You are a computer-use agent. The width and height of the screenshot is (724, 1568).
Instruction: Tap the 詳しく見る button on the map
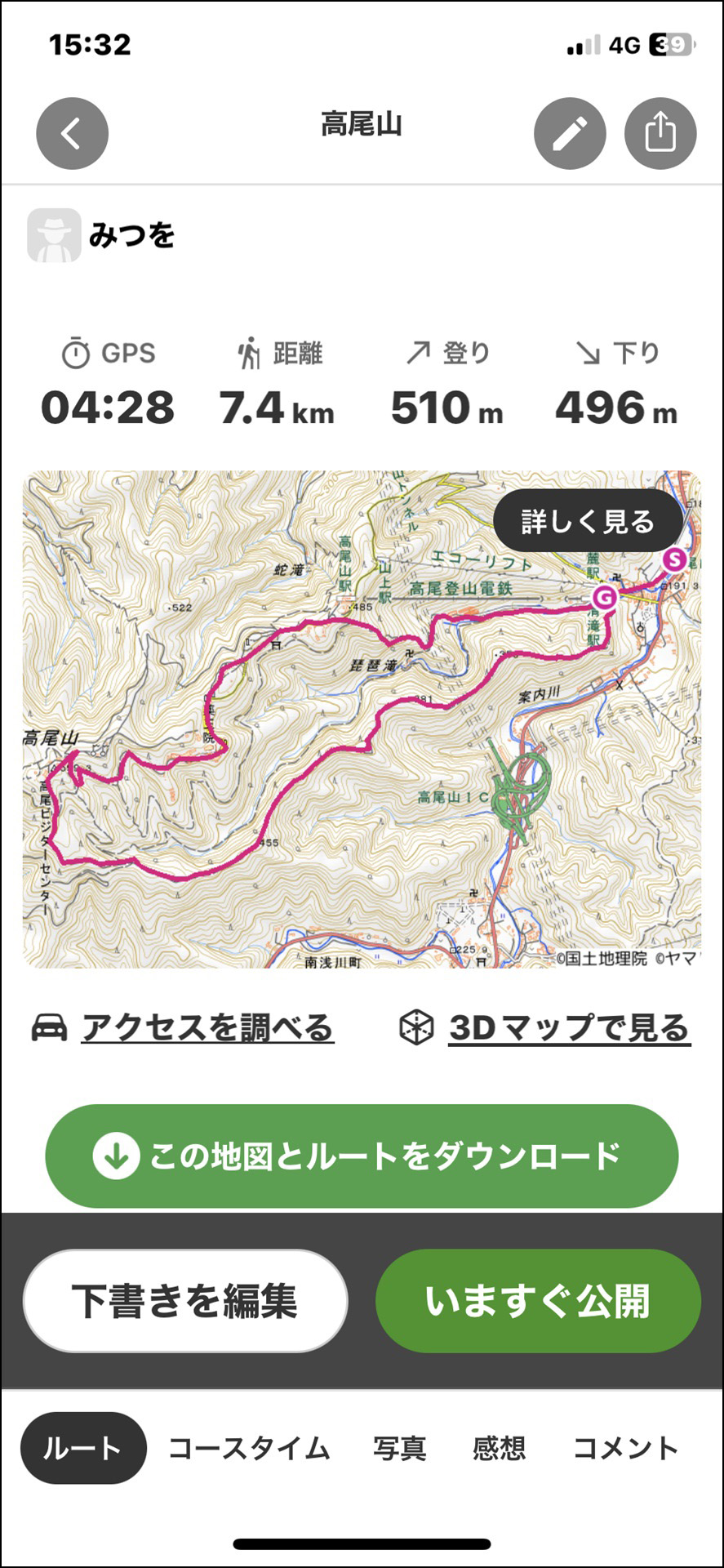pos(588,521)
